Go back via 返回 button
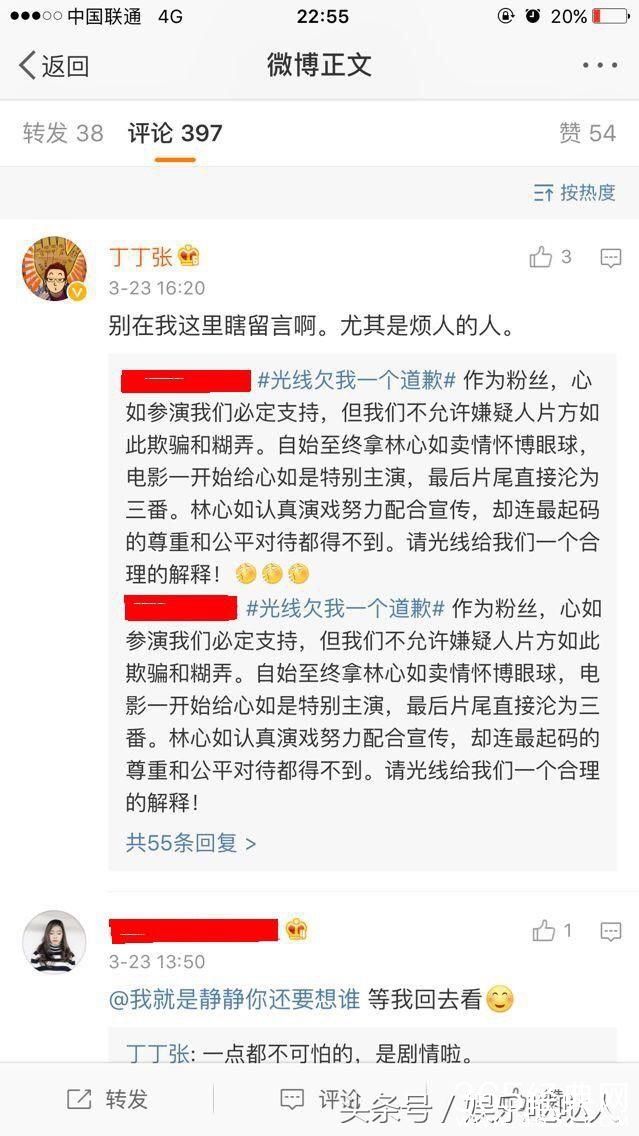639x1136 pixels. (55, 66)
